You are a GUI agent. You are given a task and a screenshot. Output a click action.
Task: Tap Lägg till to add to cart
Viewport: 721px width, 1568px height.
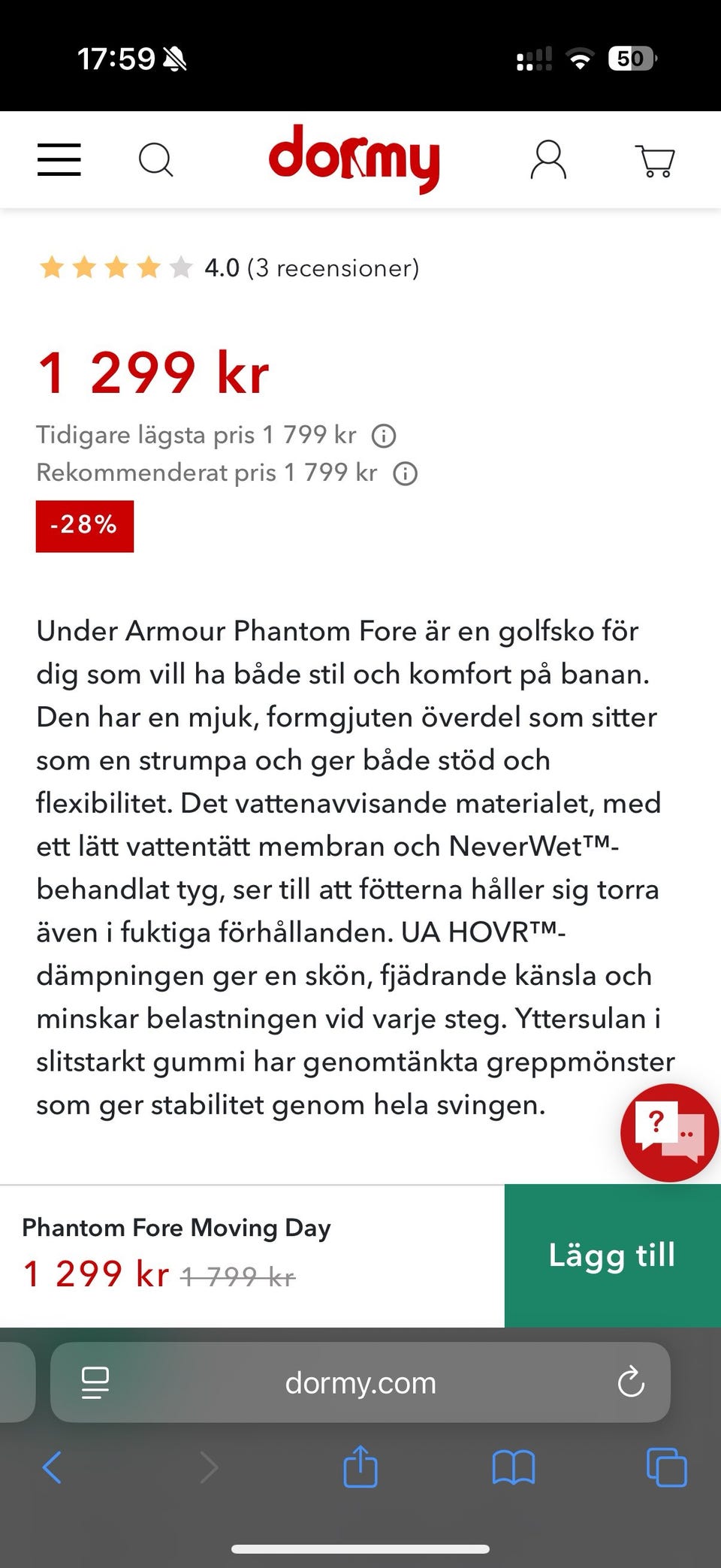[612, 1255]
